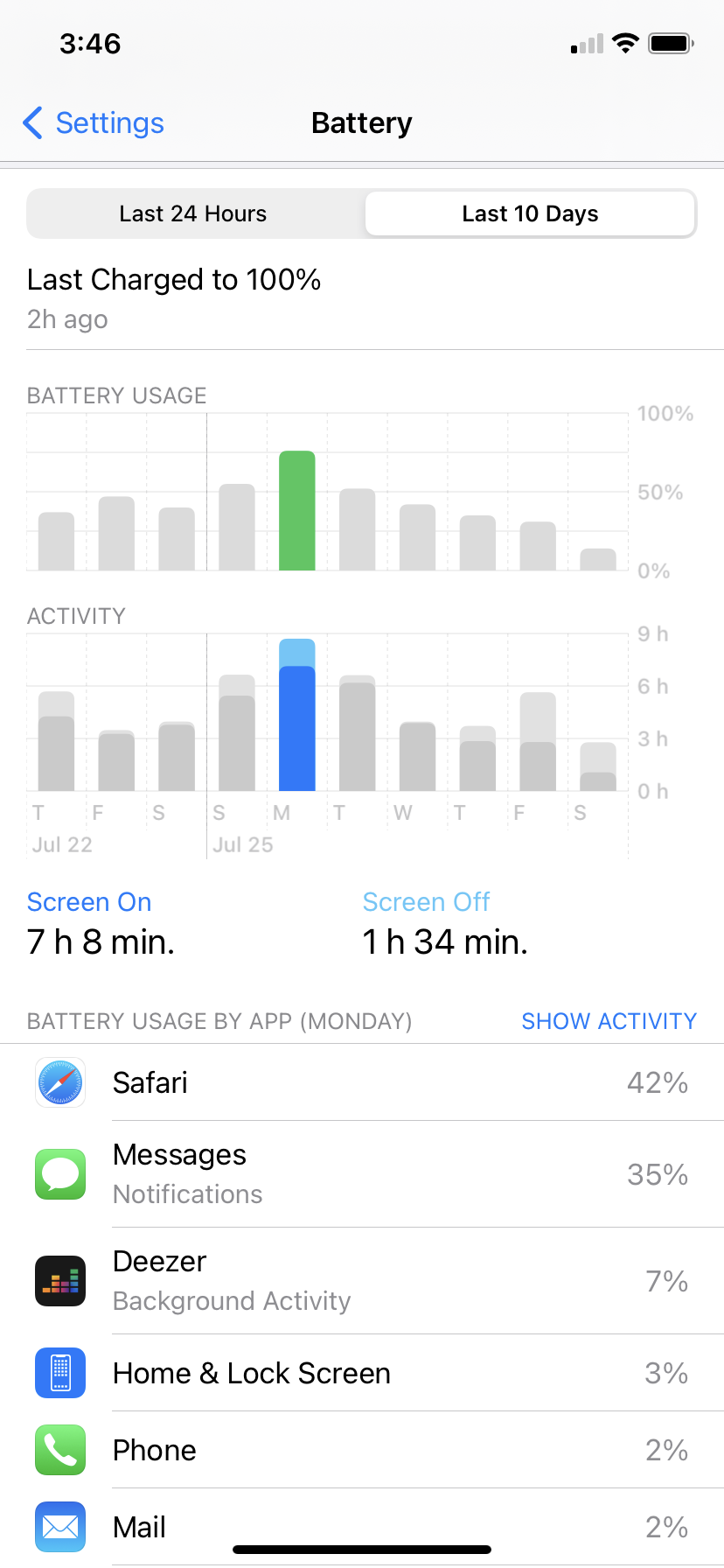The height and width of the screenshot is (1568, 724).
Task: Select Wednesday's bar in the activity chart
Action: (417, 757)
